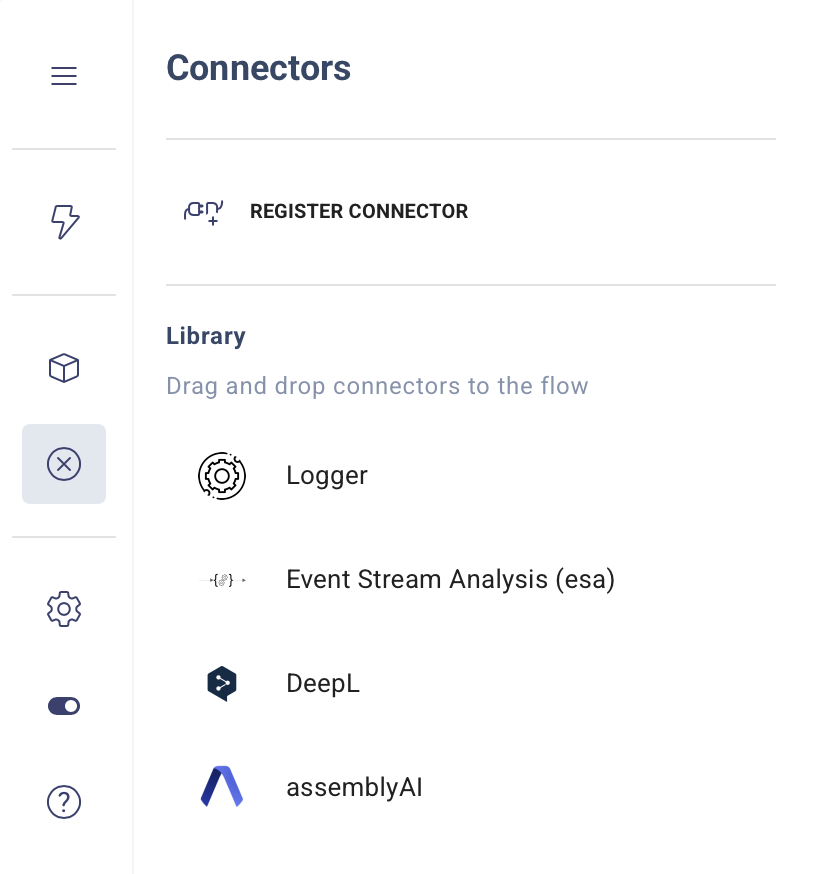Image resolution: width=818 pixels, height=874 pixels.
Task: Open the cube section in the sidebar
Action: point(64,368)
